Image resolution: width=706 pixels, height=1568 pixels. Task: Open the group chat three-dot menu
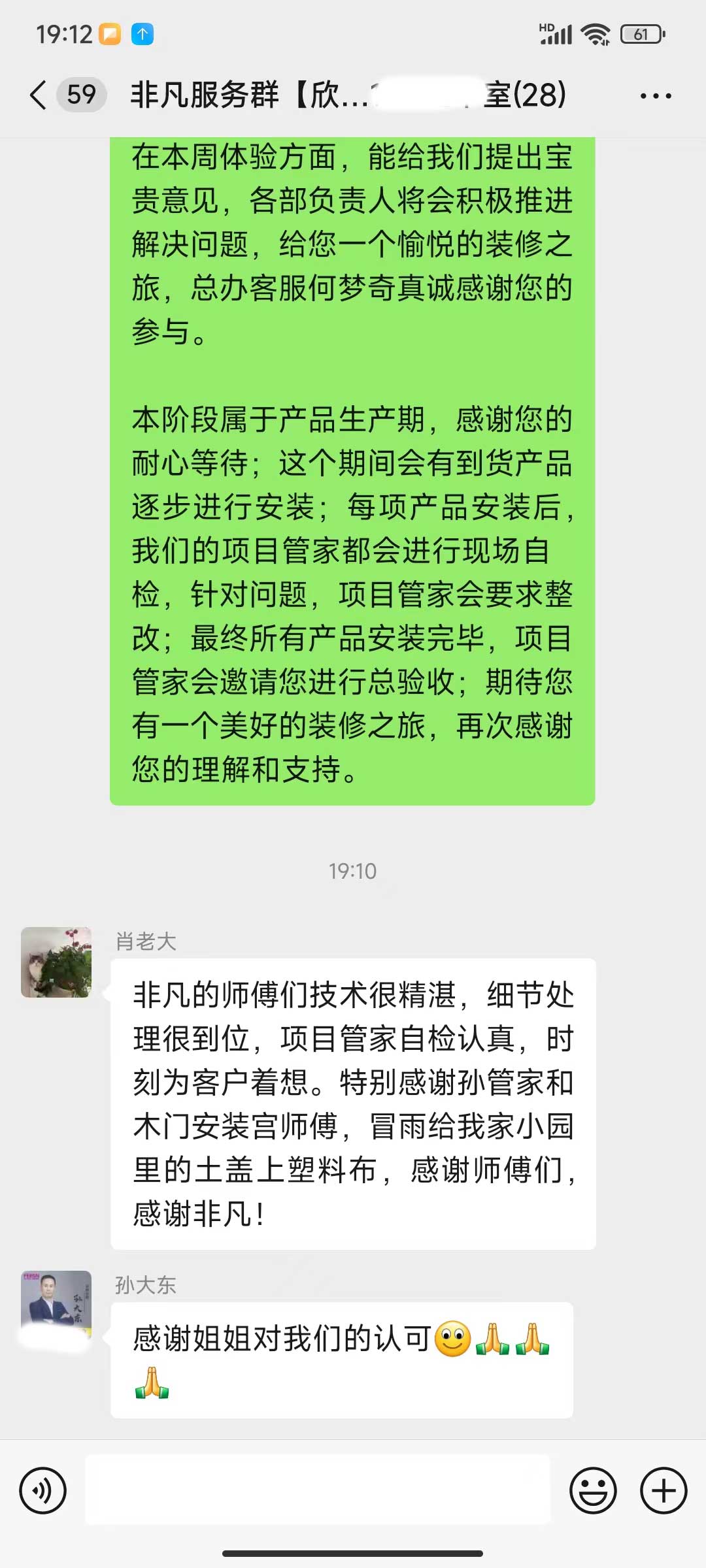point(656,96)
